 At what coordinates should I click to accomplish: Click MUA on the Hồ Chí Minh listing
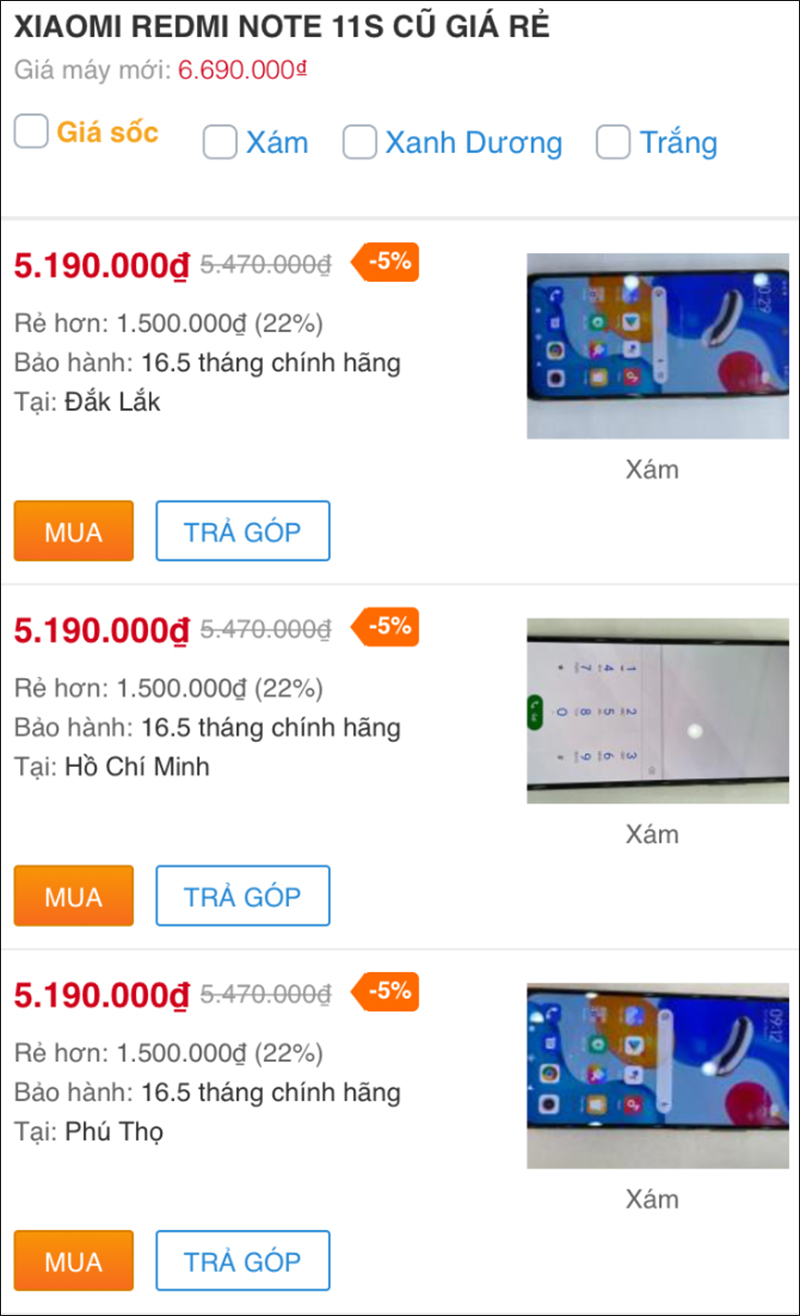tap(72, 896)
